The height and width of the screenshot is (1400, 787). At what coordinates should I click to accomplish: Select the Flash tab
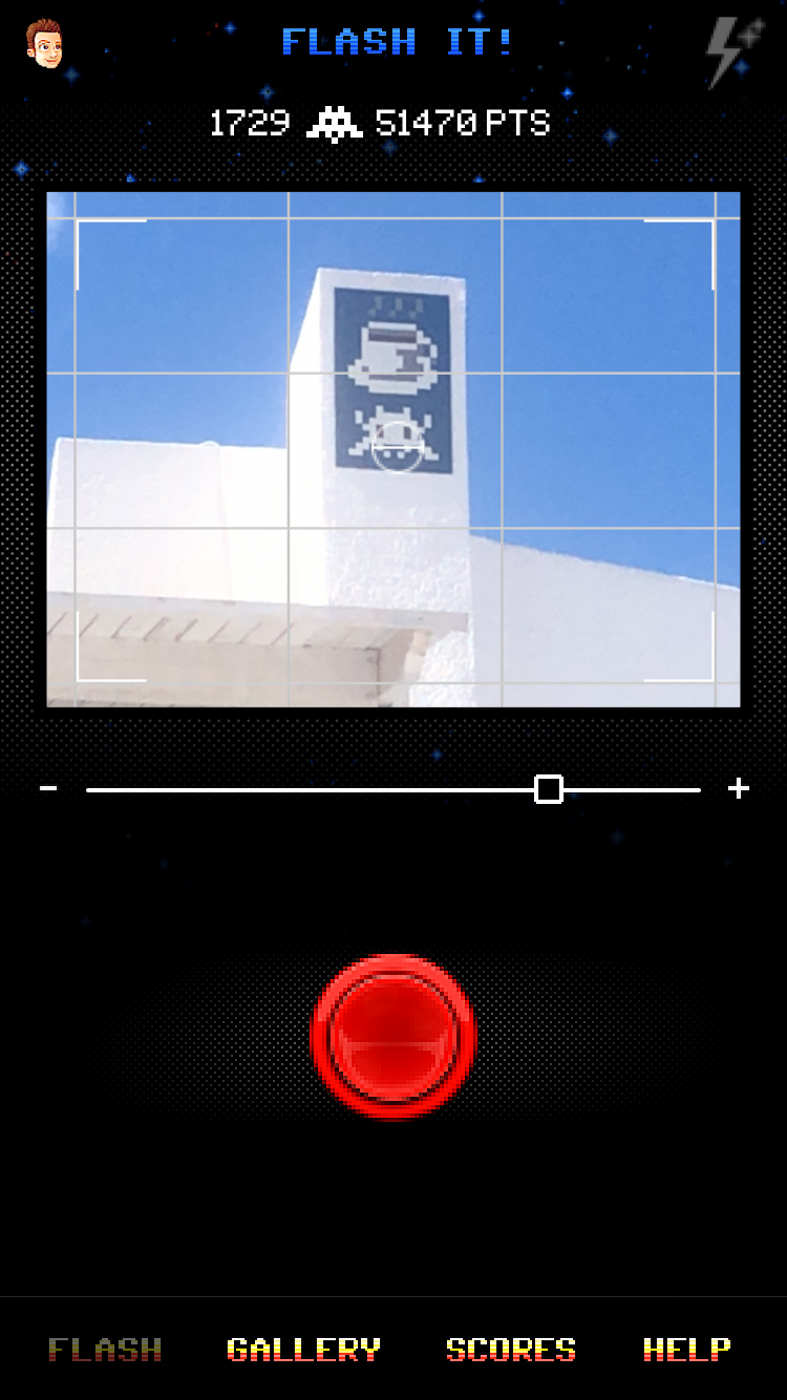pos(105,1350)
